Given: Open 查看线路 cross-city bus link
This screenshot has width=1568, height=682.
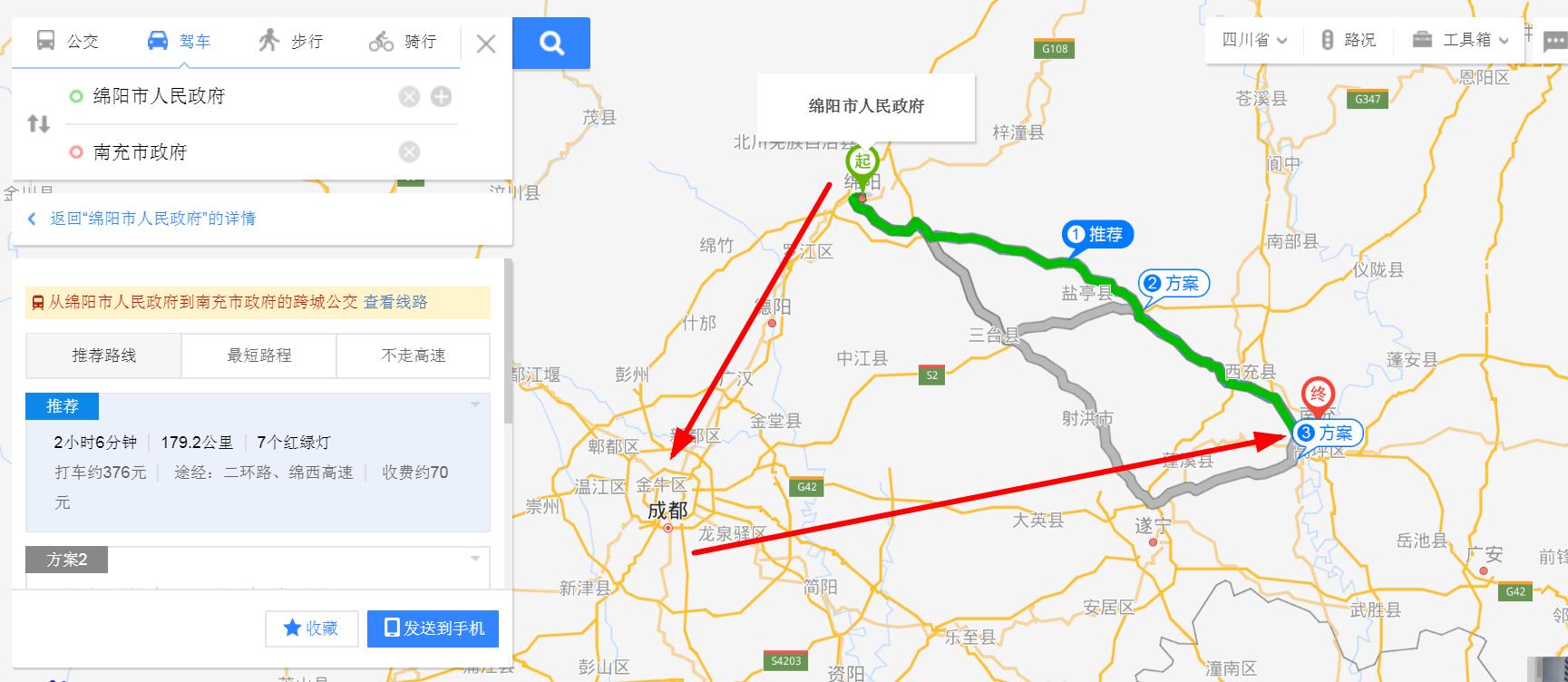Looking at the screenshot, I should click(395, 302).
